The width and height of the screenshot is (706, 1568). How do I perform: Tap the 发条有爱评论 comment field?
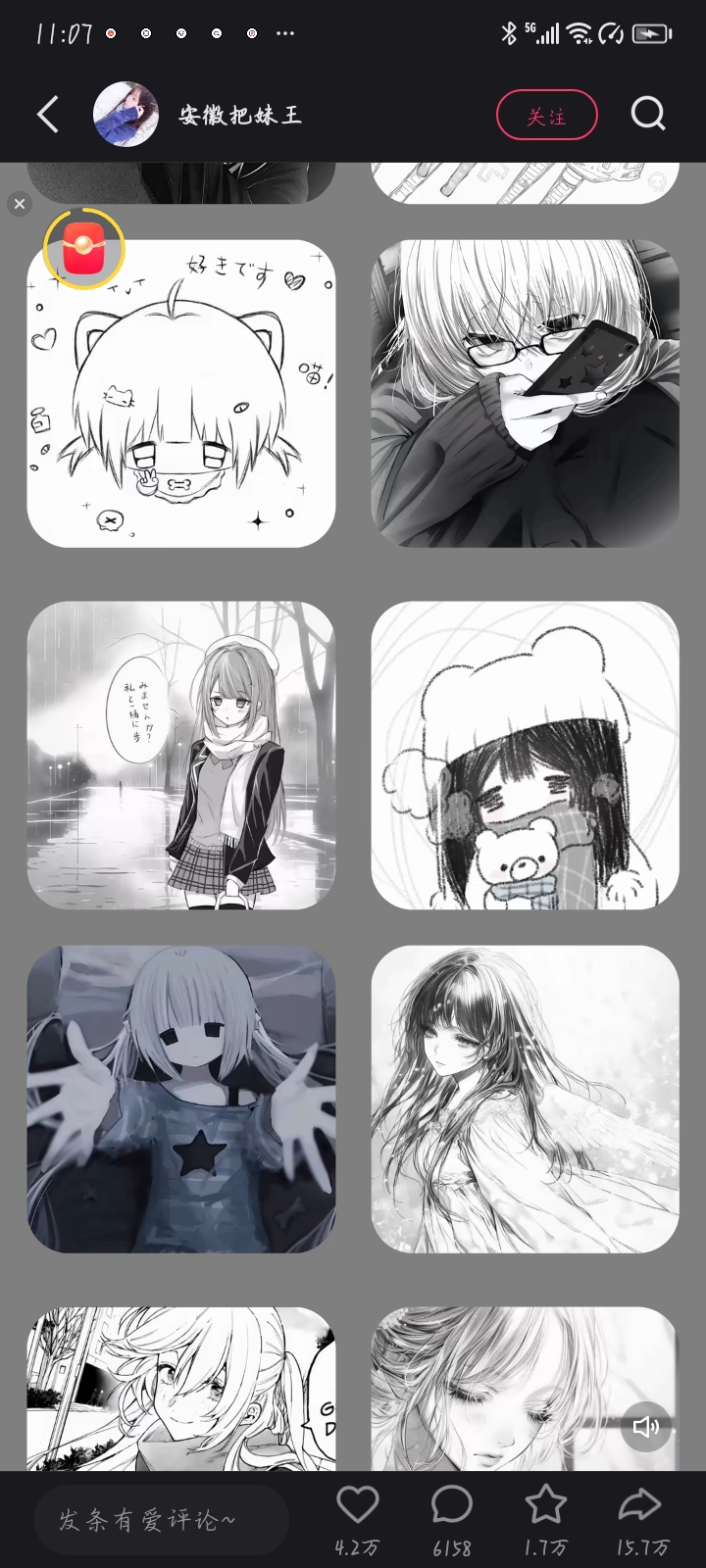[162, 1520]
